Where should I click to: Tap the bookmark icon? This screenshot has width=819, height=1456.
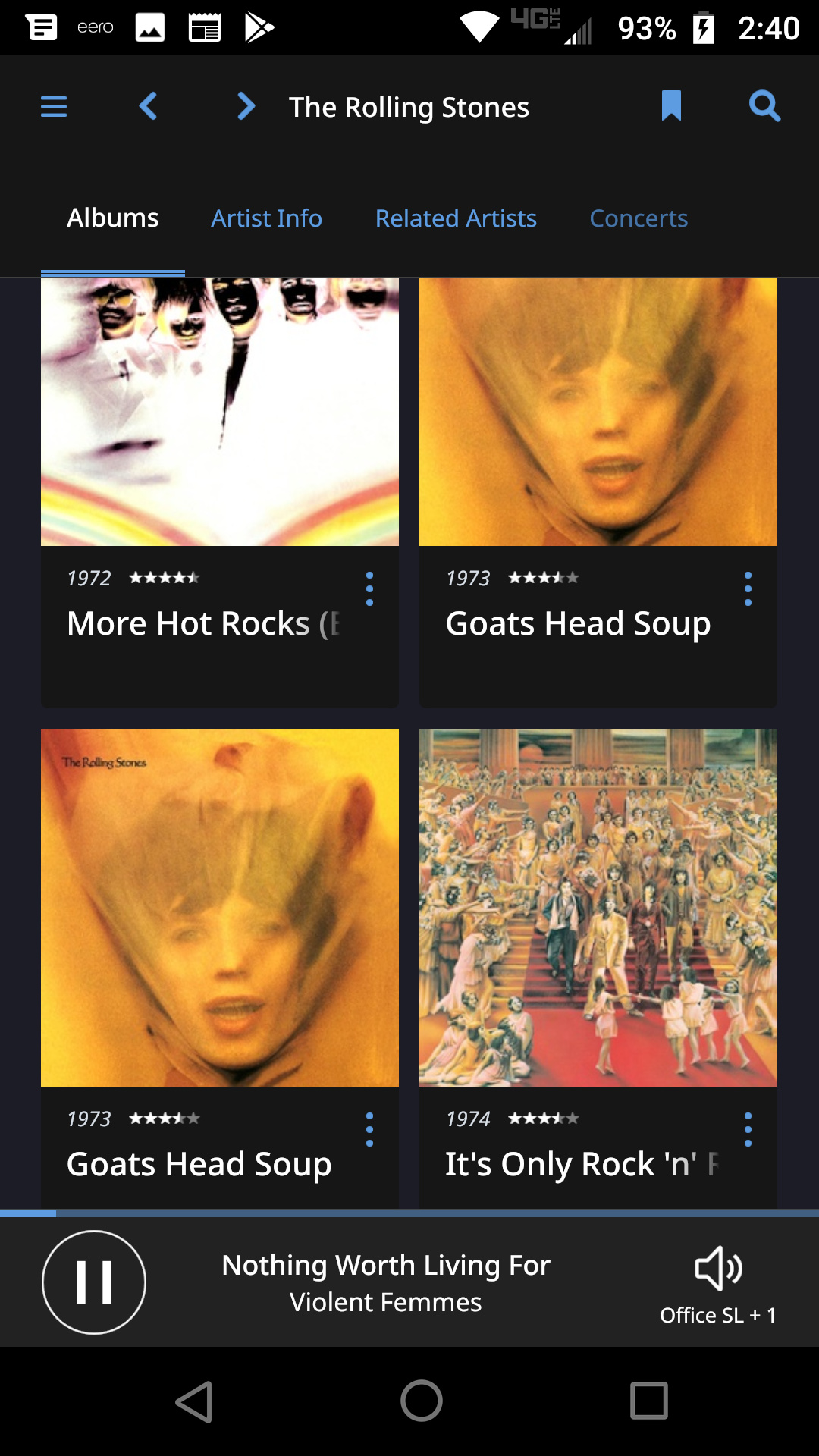(671, 106)
